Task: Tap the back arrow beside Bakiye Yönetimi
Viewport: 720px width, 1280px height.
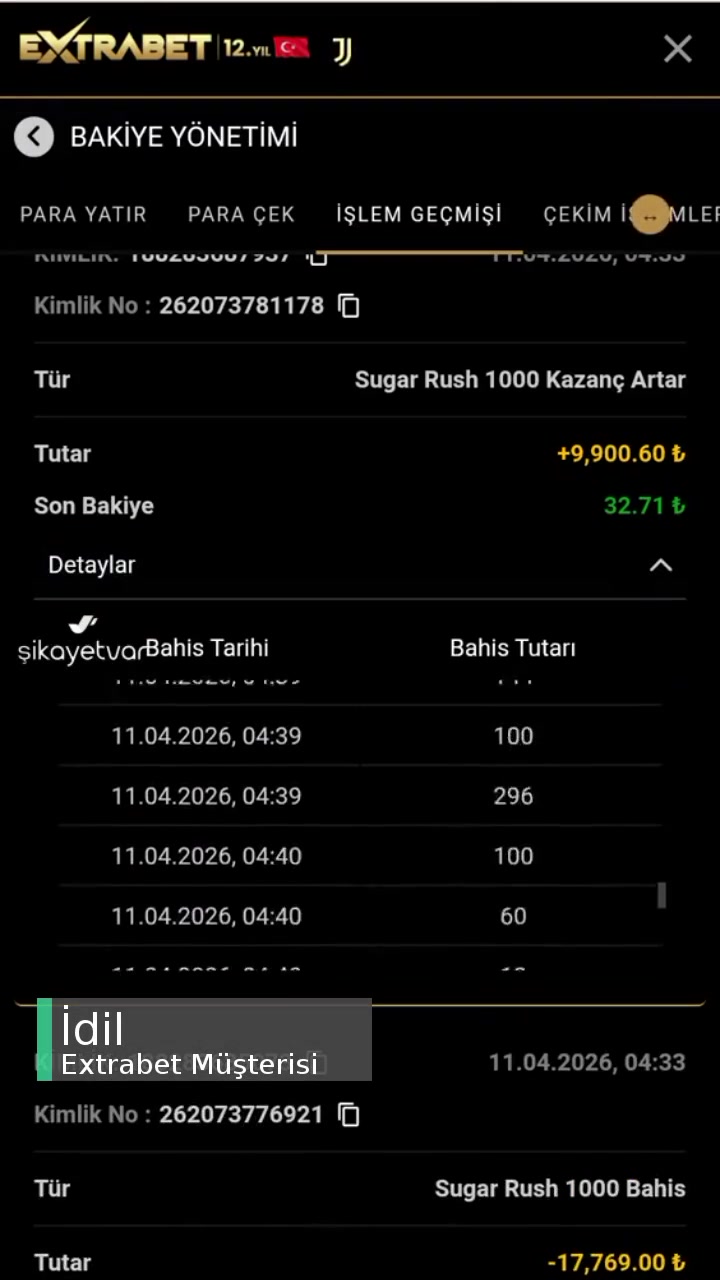Action: click(x=34, y=136)
